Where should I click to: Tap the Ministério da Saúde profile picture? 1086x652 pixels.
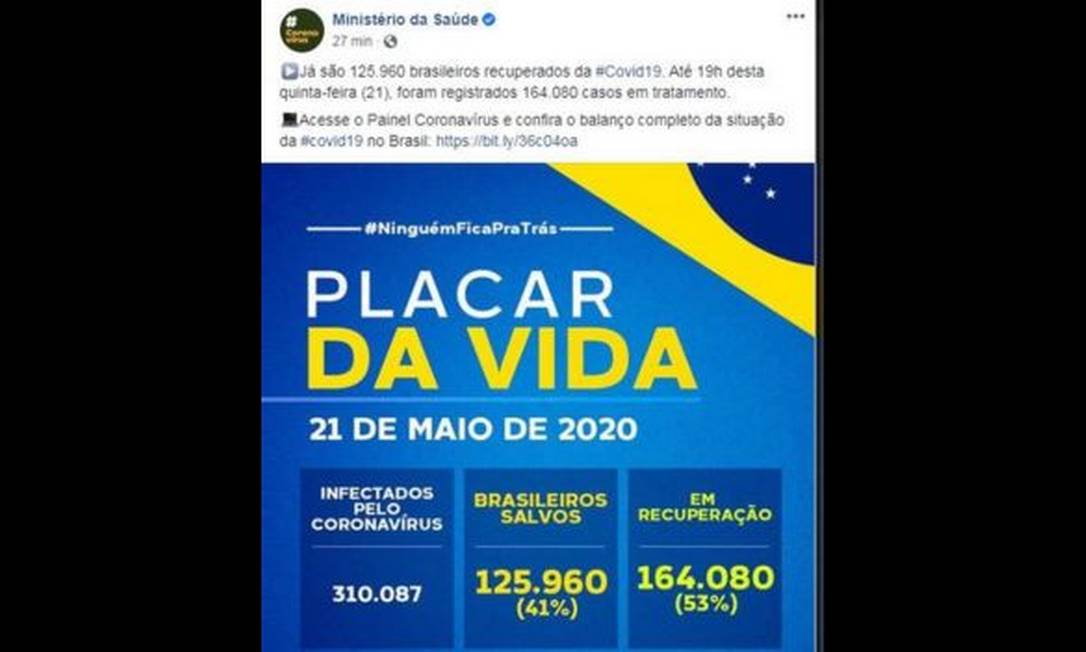301,30
